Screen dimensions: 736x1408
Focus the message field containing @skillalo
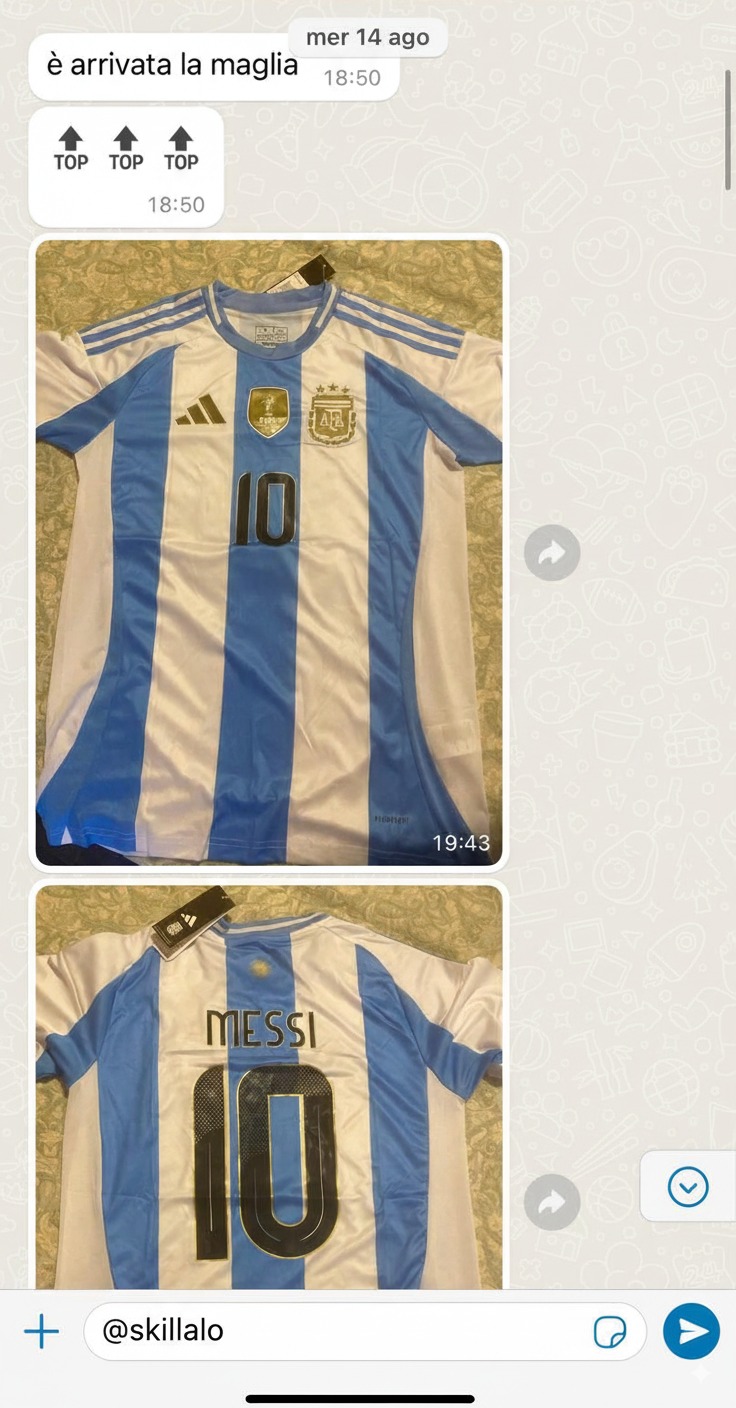click(x=340, y=1331)
